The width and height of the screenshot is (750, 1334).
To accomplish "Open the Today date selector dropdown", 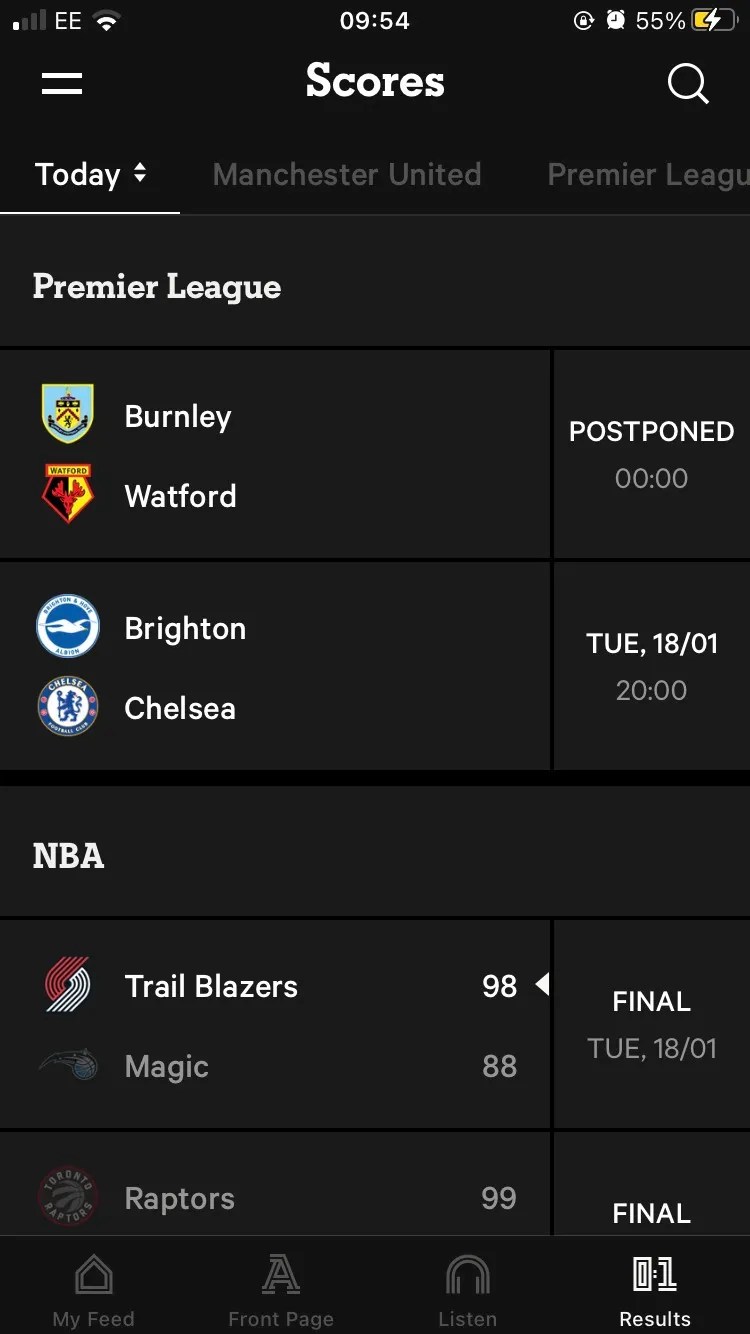I will click(92, 174).
